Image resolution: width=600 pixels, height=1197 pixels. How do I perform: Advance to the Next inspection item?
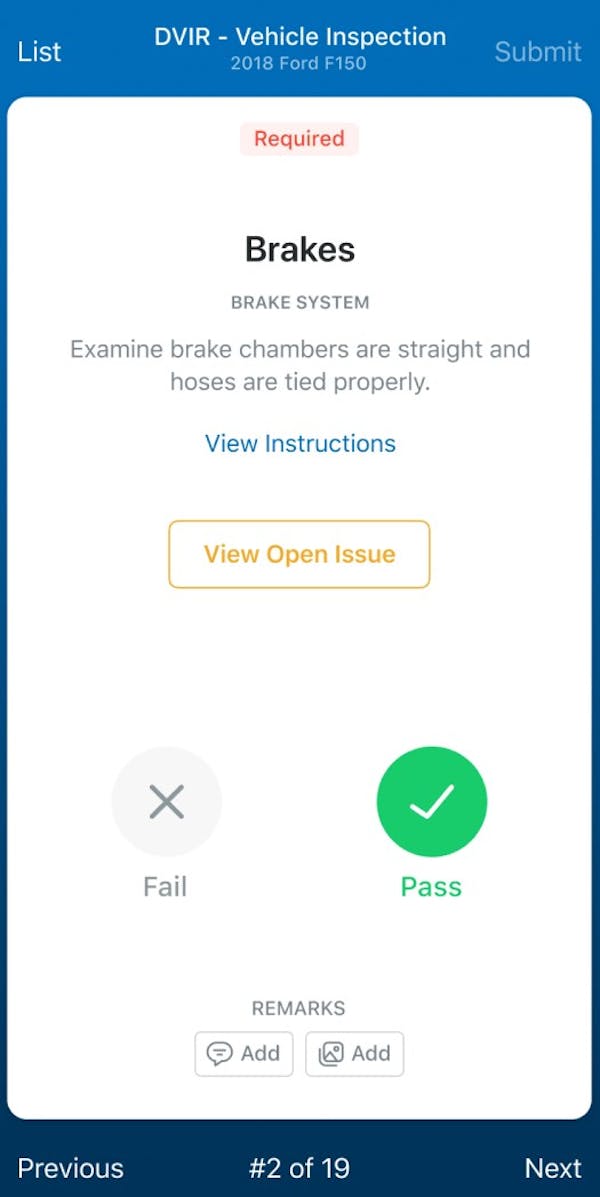(552, 1168)
